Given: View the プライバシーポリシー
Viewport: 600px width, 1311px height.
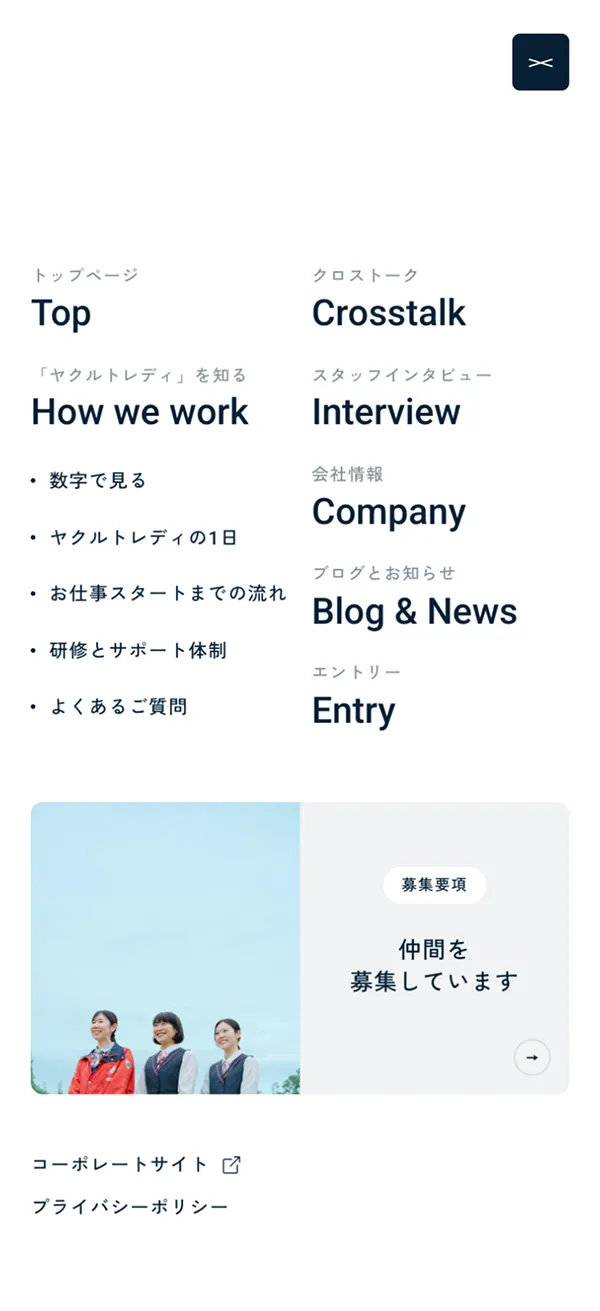Looking at the screenshot, I should point(130,1207).
